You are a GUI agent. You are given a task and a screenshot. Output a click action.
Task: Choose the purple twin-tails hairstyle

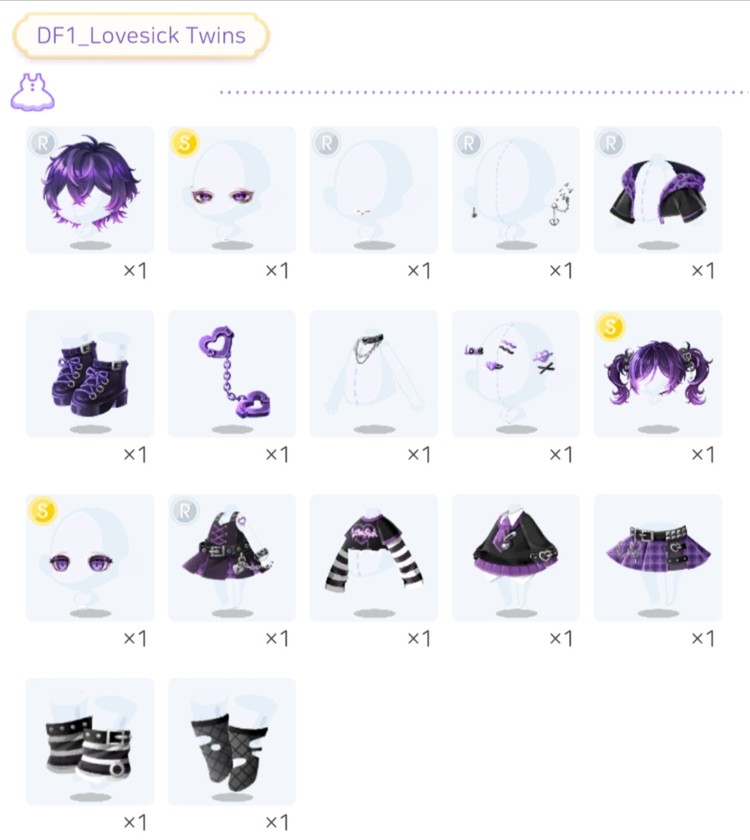pos(658,373)
